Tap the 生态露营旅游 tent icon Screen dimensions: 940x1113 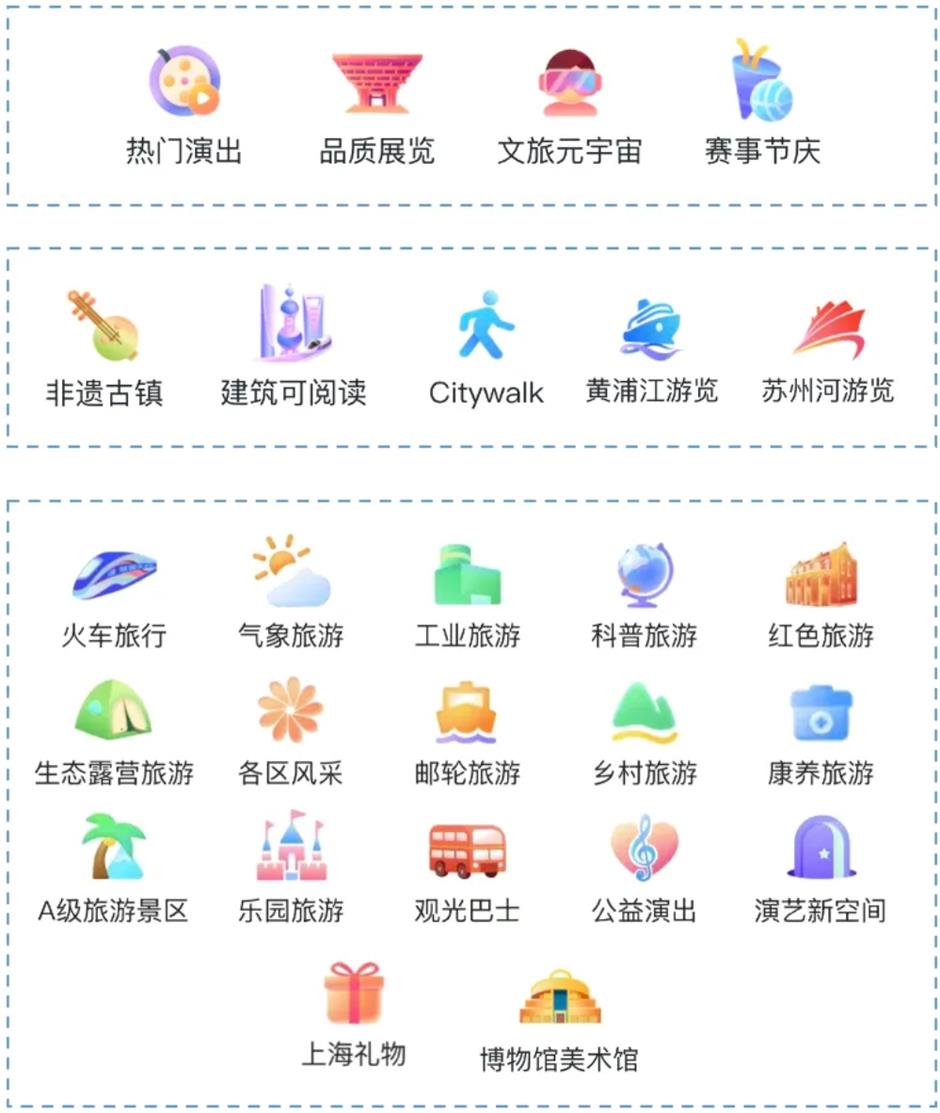(113, 711)
